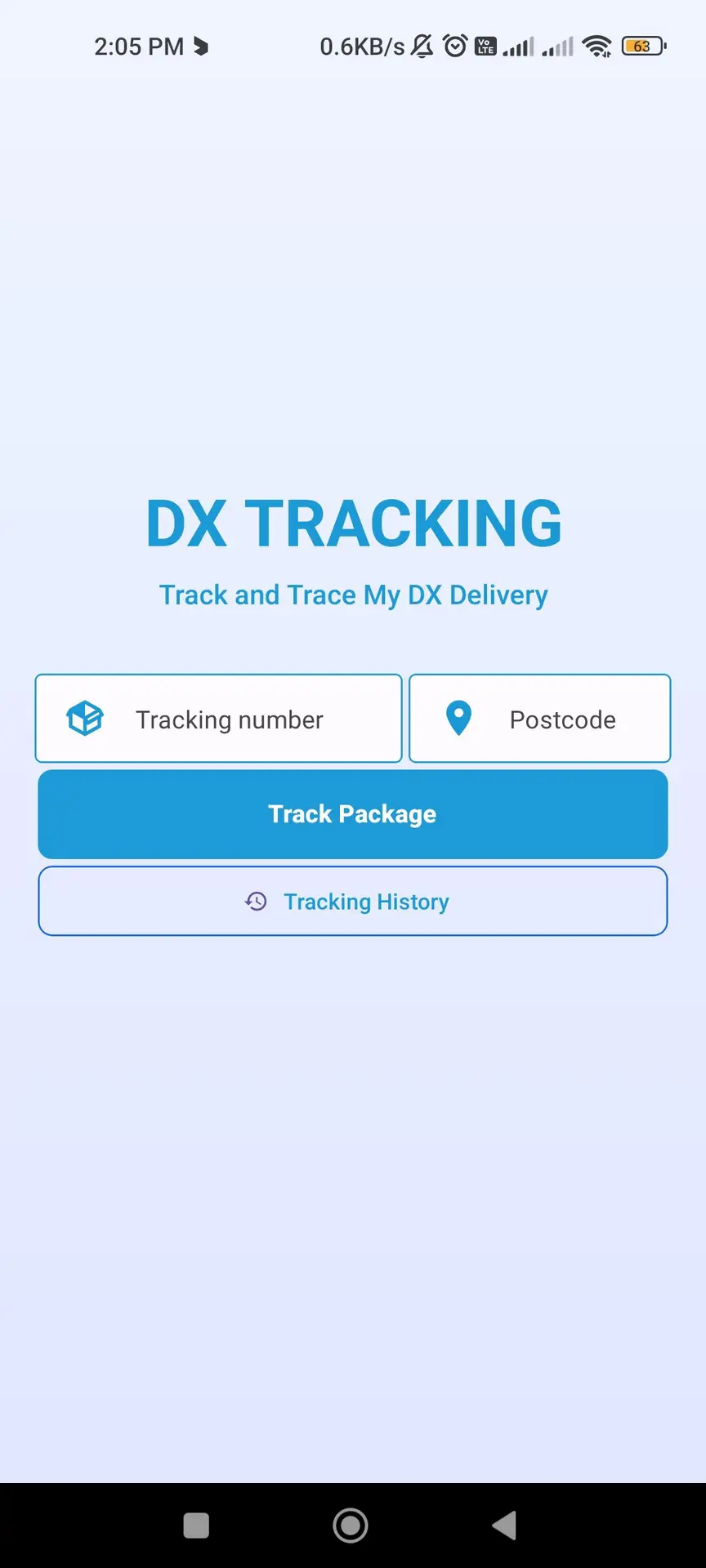Open Tracking History
The image size is (706, 1568).
(353, 902)
